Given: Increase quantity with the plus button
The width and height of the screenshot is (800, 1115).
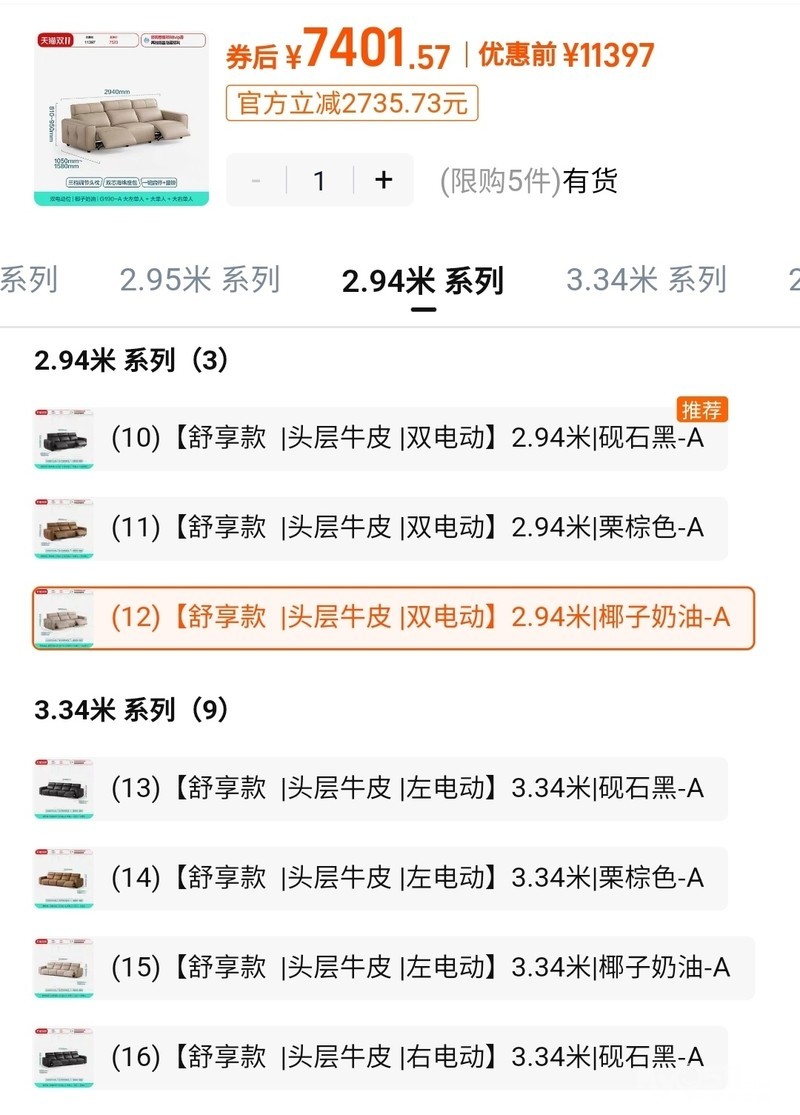Looking at the screenshot, I should pos(383,180).
